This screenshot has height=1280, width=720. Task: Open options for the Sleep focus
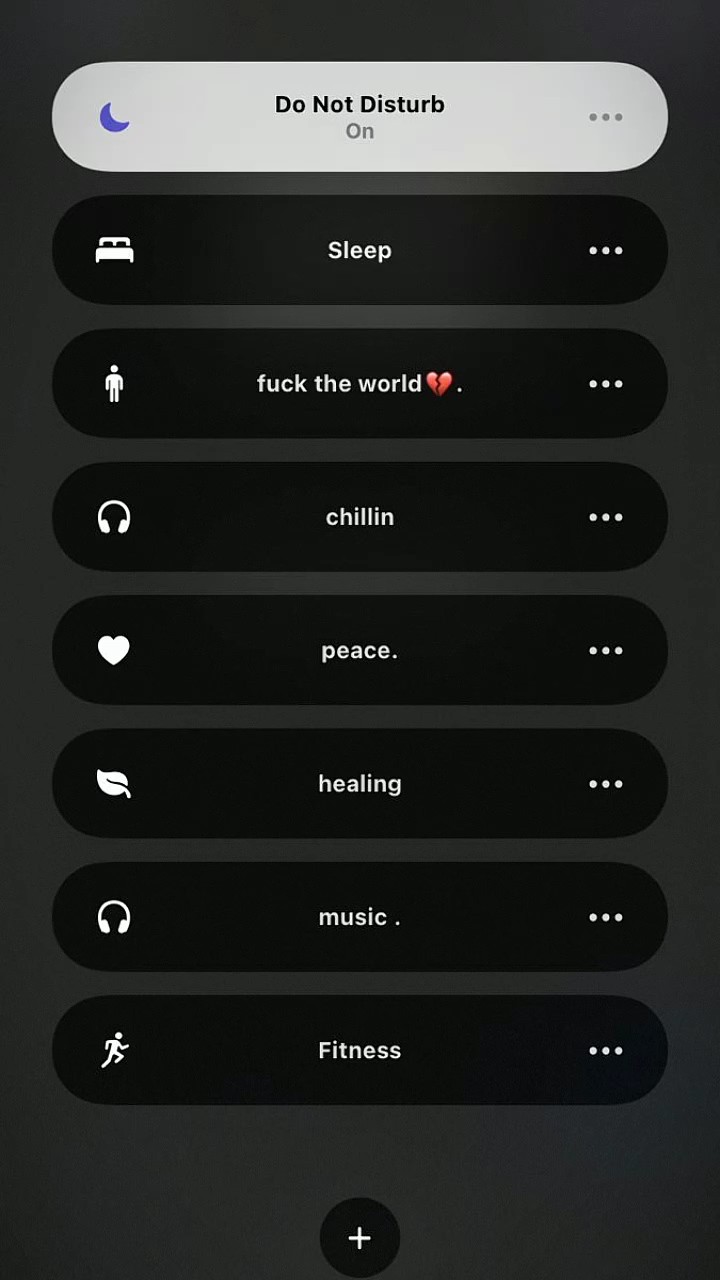coord(606,250)
